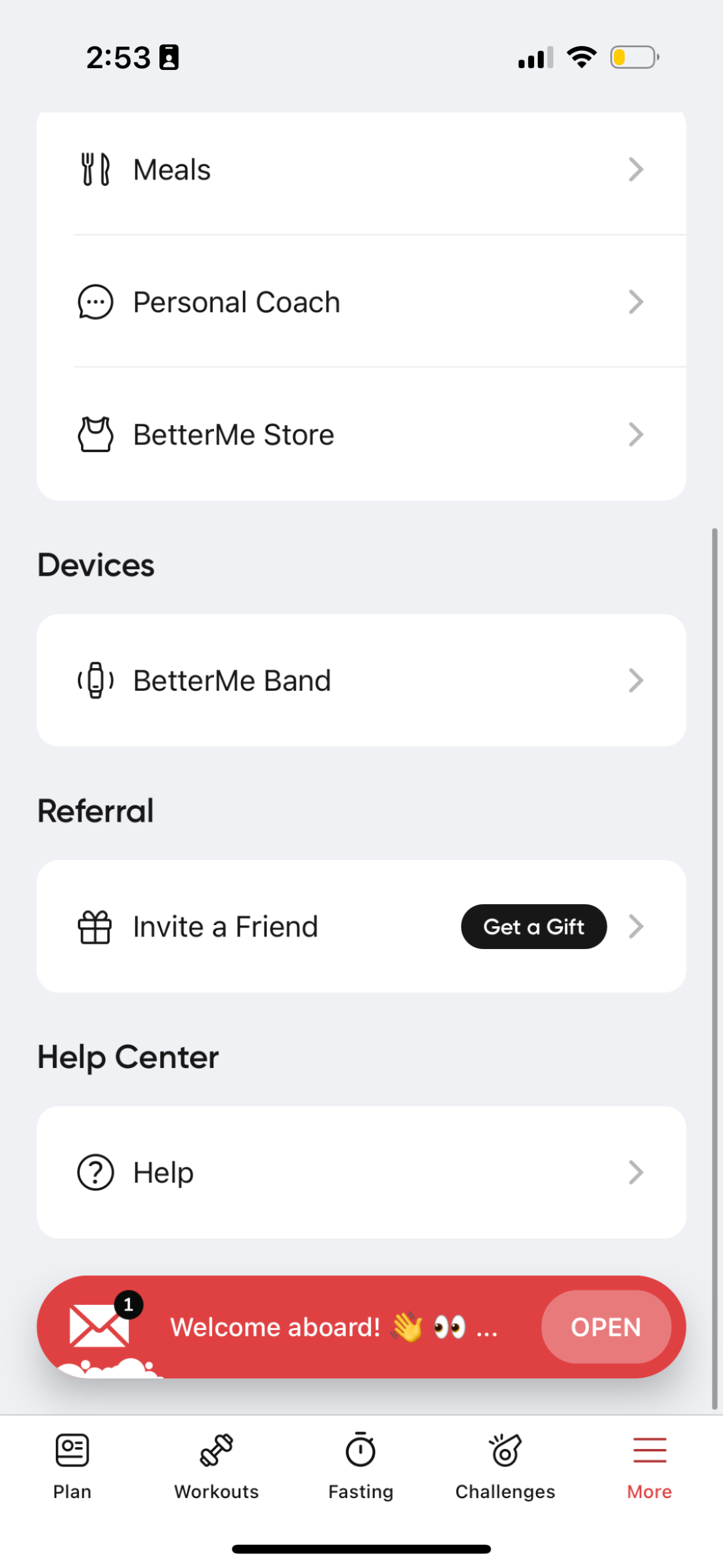Expand the BetterMe Band row chevron
The height and width of the screenshot is (1568, 723).
click(636, 680)
